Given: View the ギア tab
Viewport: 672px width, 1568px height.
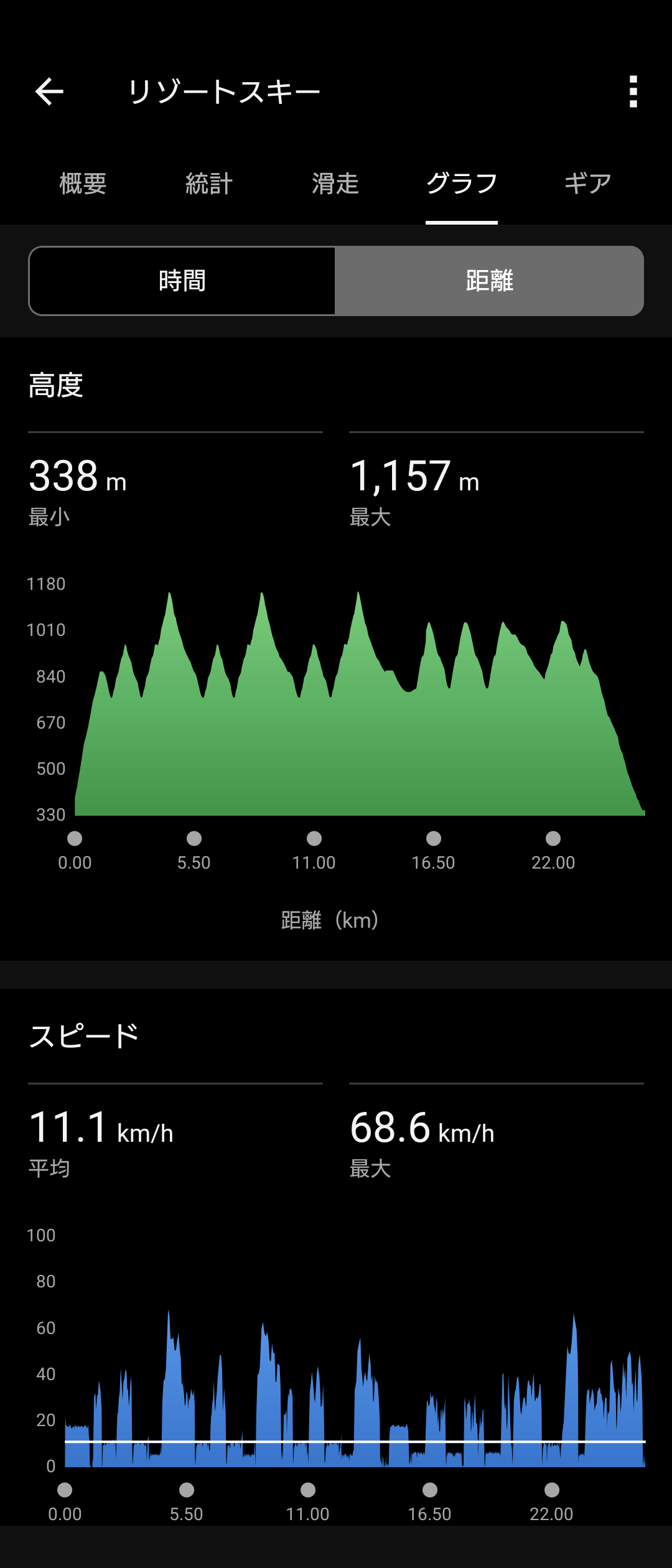Looking at the screenshot, I should [587, 184].
